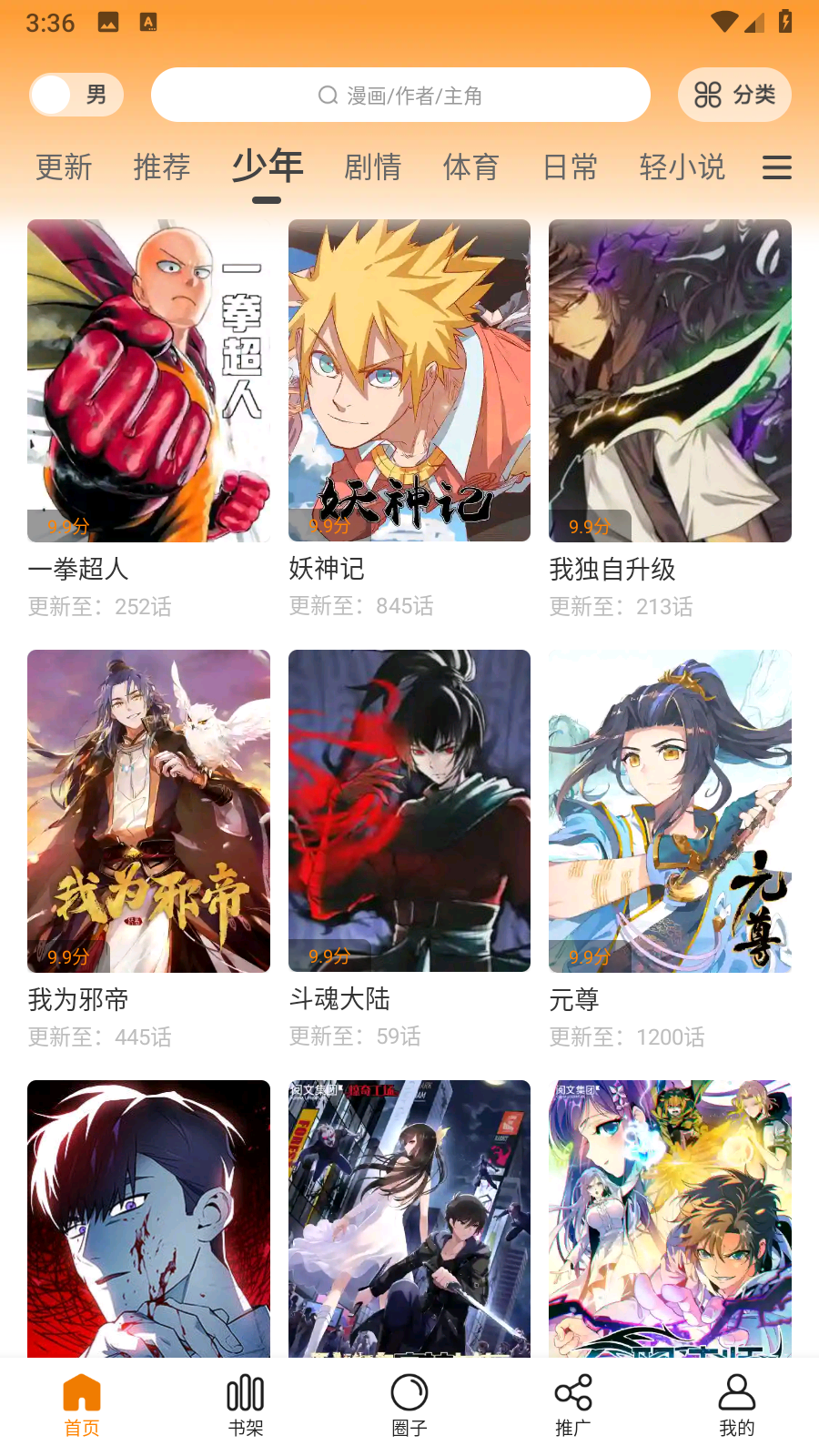Image resolution: width=819 pixels, height=1456 pixels.
Task: Switch to the 推荐 tab
Action: point(161,167)
